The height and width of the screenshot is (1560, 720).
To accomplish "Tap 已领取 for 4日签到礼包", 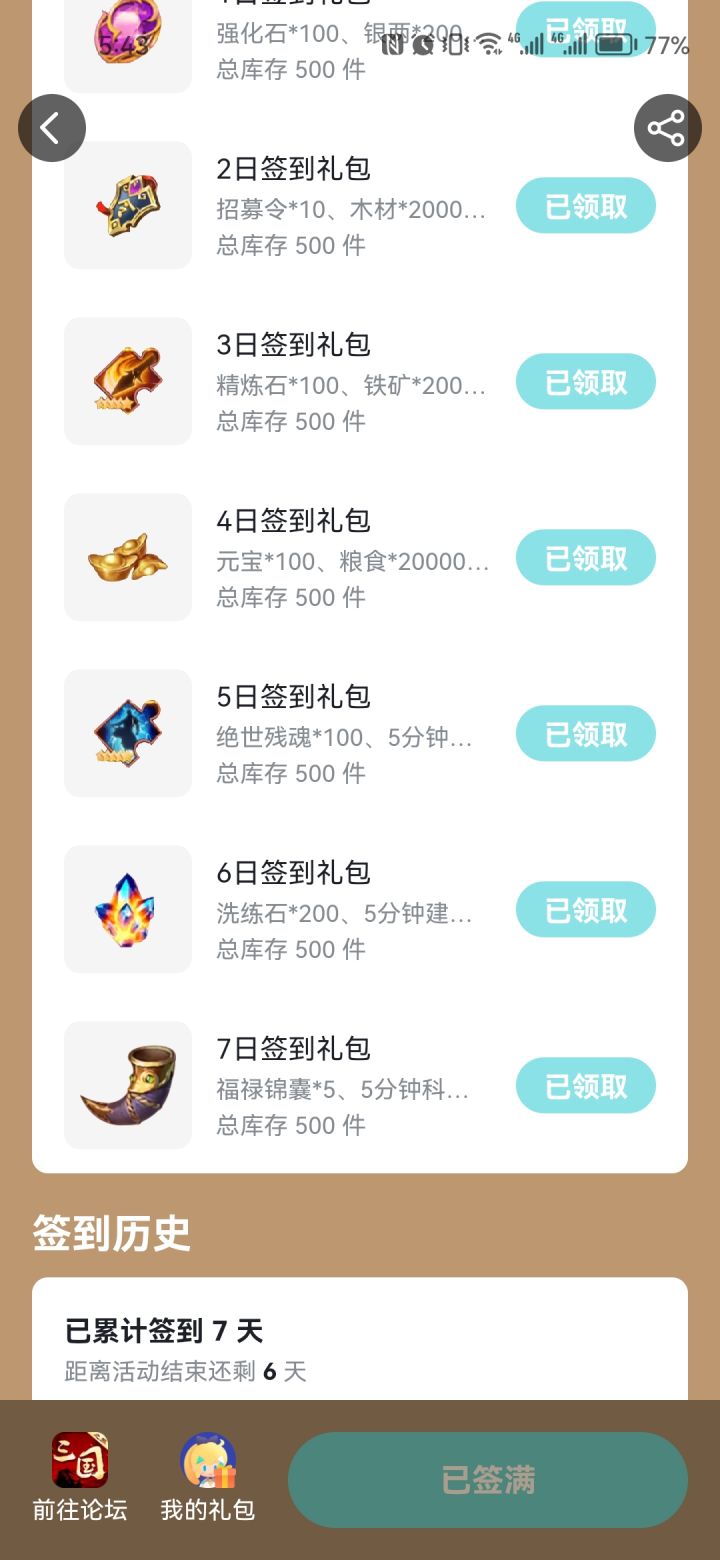I will [x=586, y=558].
